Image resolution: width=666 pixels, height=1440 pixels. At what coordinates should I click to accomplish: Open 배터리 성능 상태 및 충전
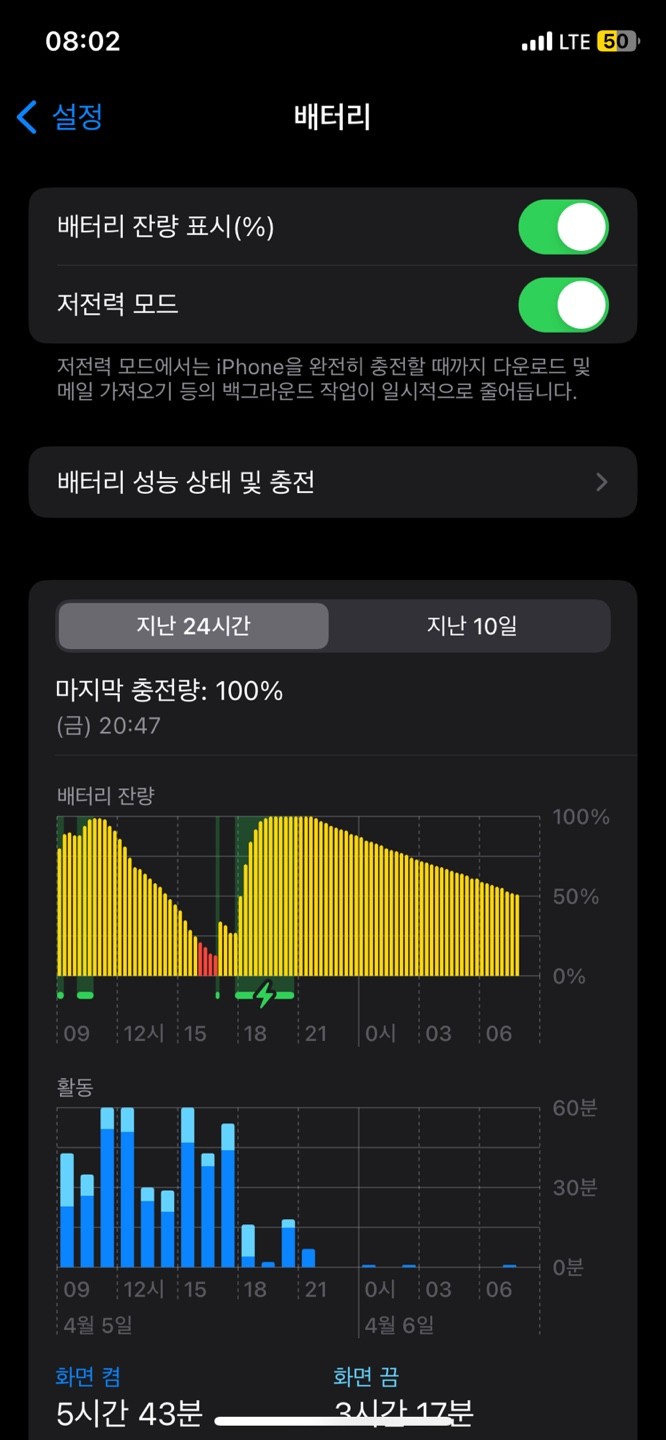(332, 483)
